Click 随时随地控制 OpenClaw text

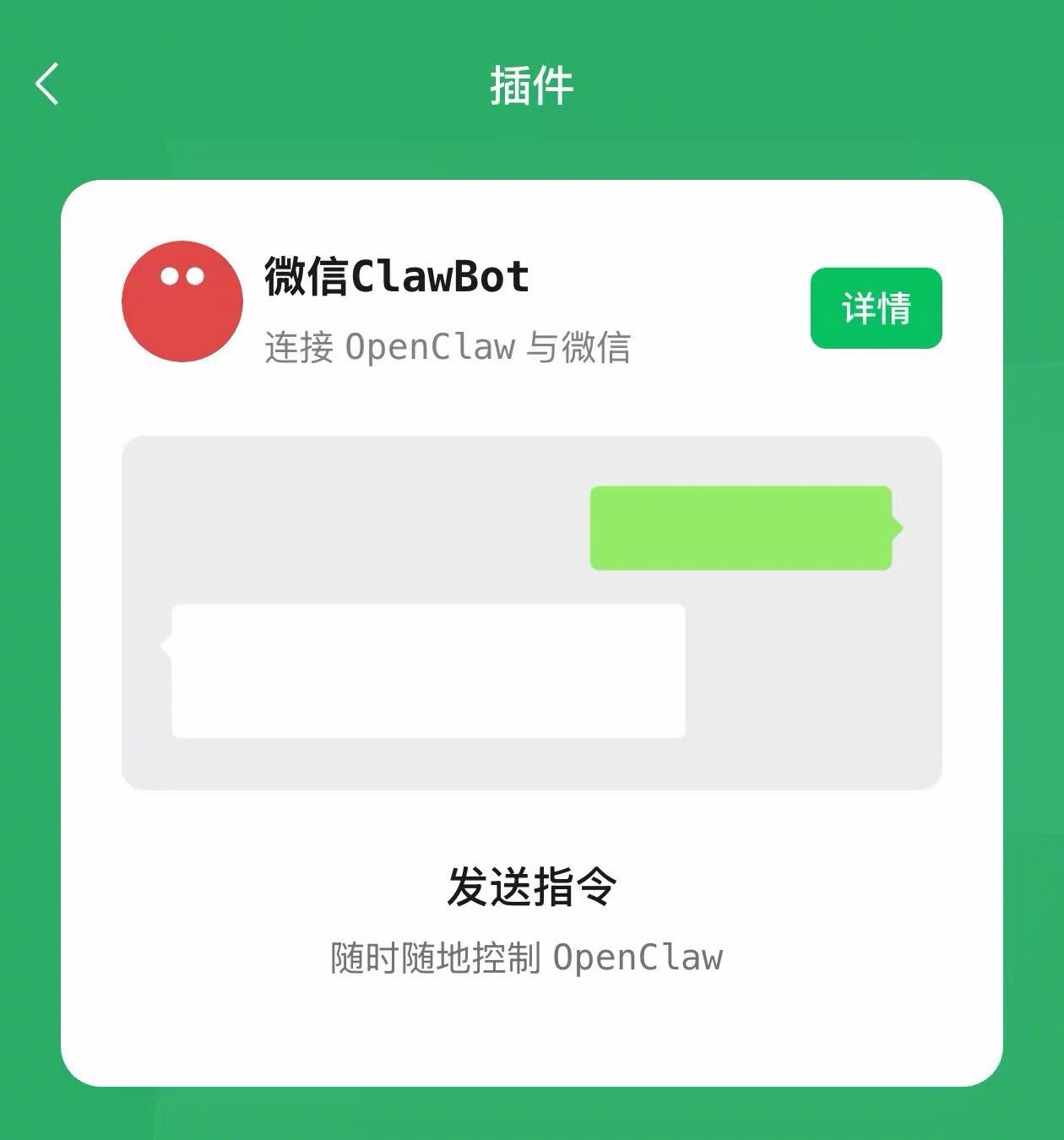pyautogui.click(x=528, y=957)
